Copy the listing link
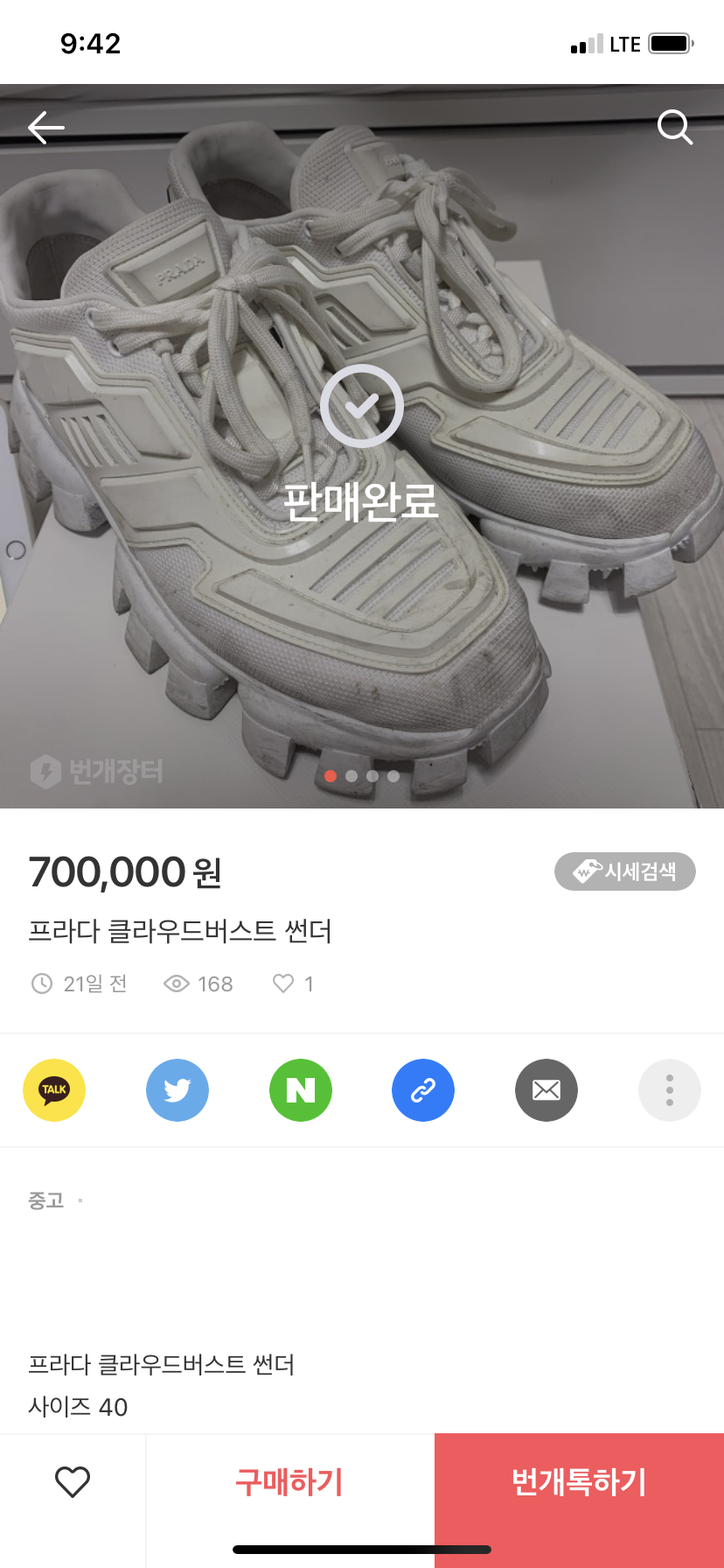724x1568 pixels. click(x=423, y=1090)
